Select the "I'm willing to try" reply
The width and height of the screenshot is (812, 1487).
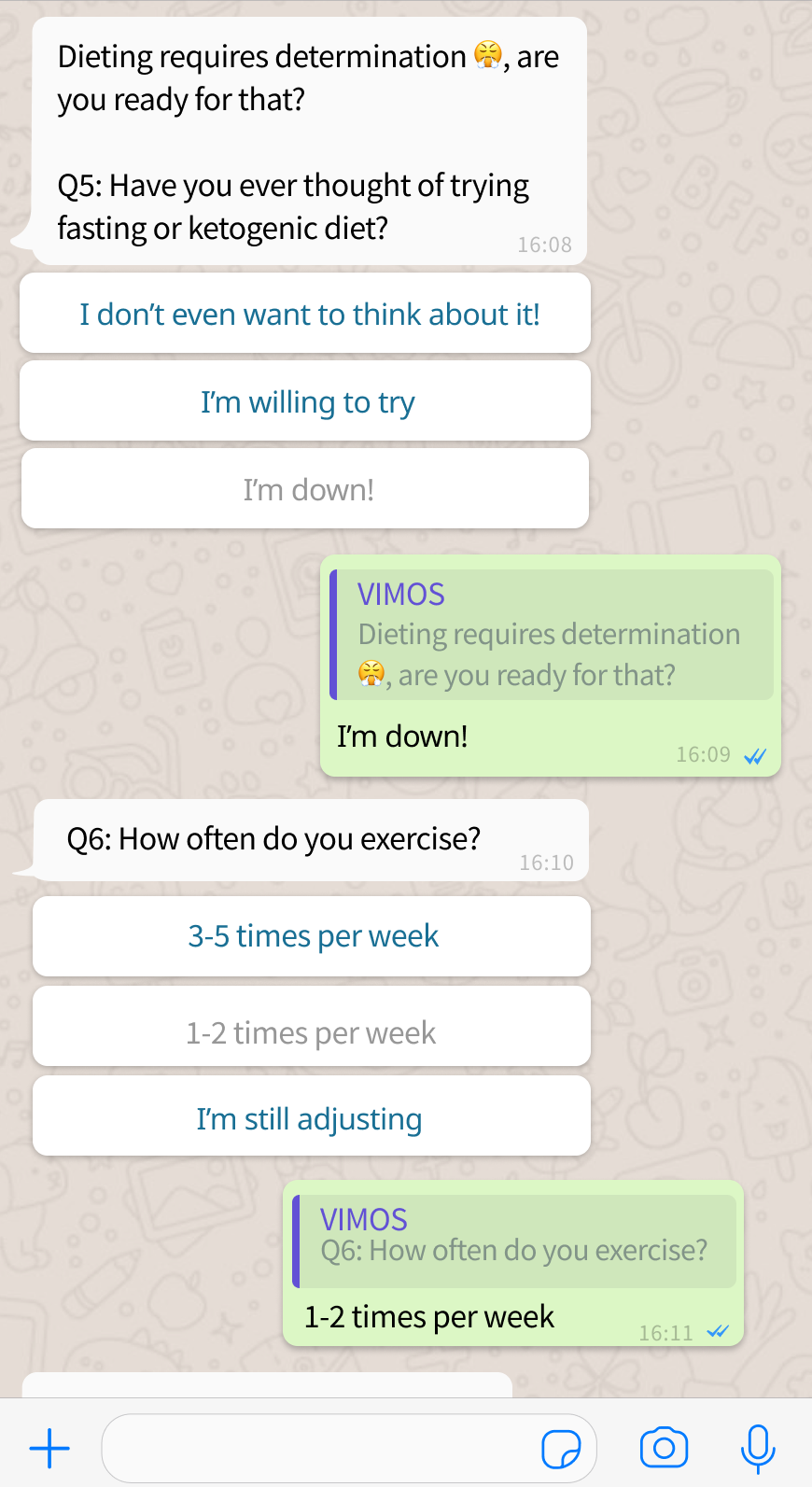pyautogui.click(x=305, y=401)
